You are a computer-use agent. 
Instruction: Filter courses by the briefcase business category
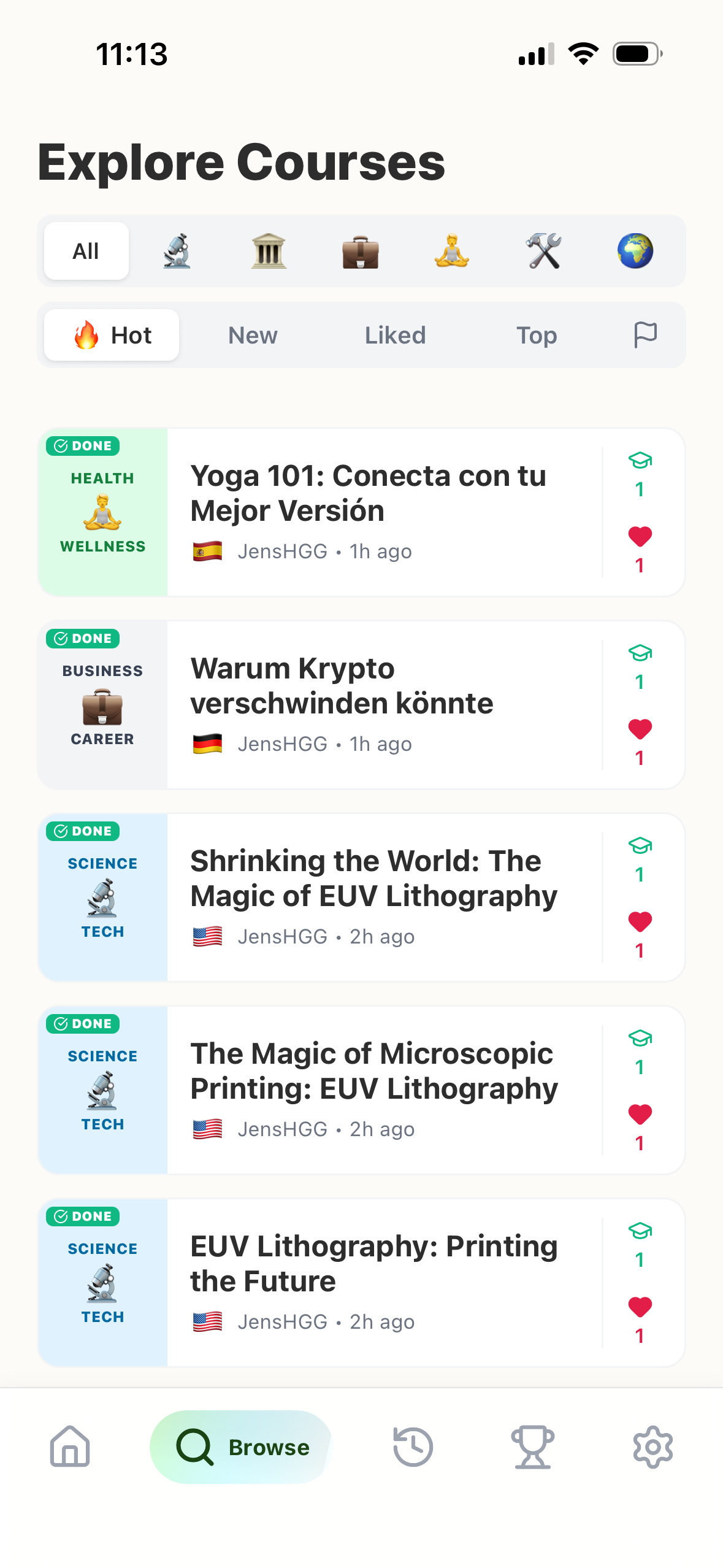[x=361, y=251]
